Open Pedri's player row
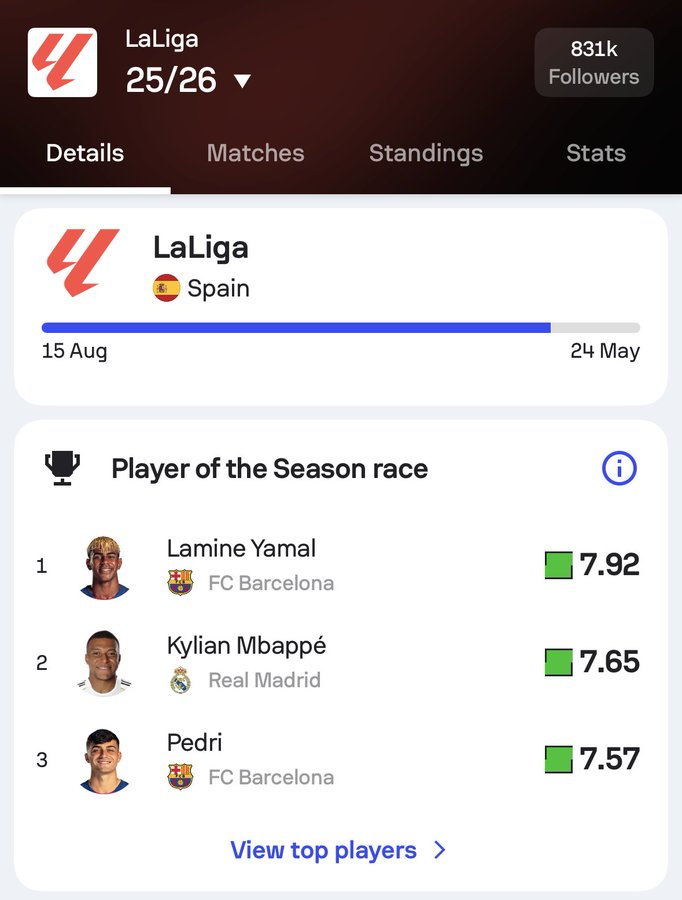 pos(340,760)
